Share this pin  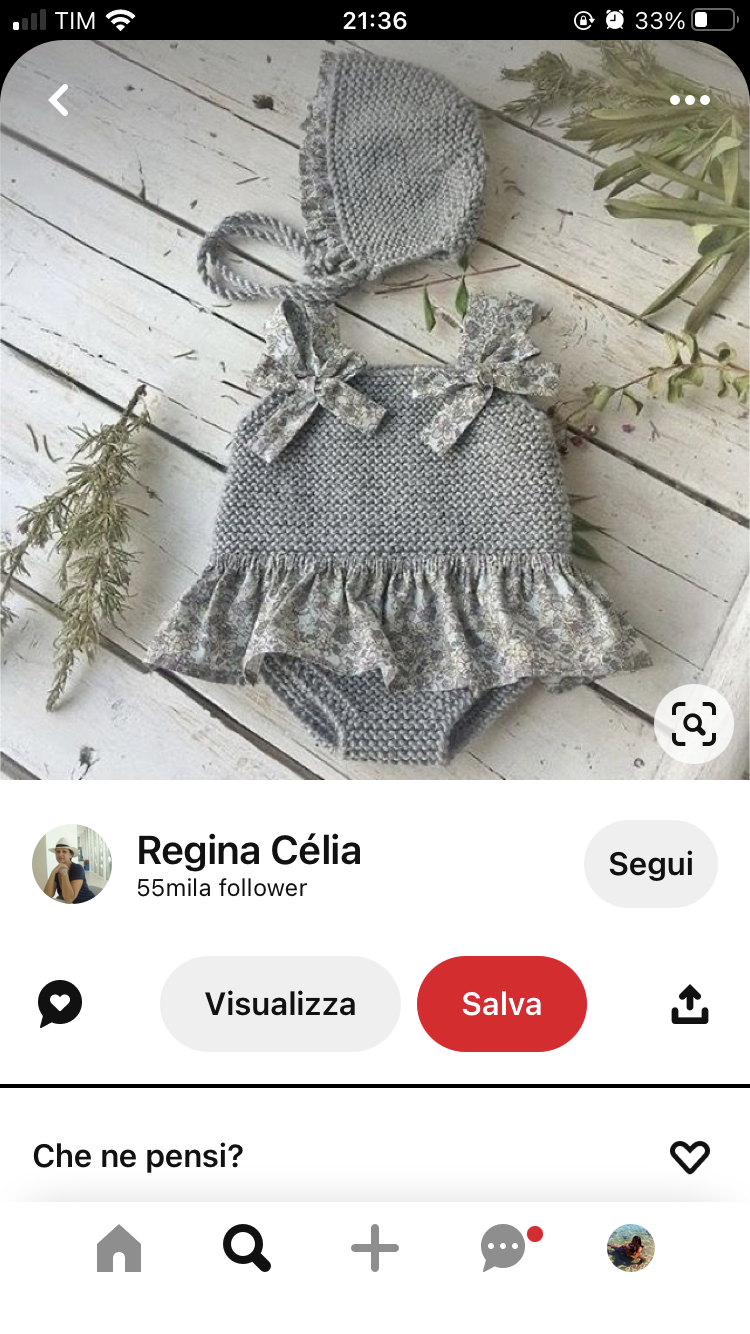coord(689,1004)
